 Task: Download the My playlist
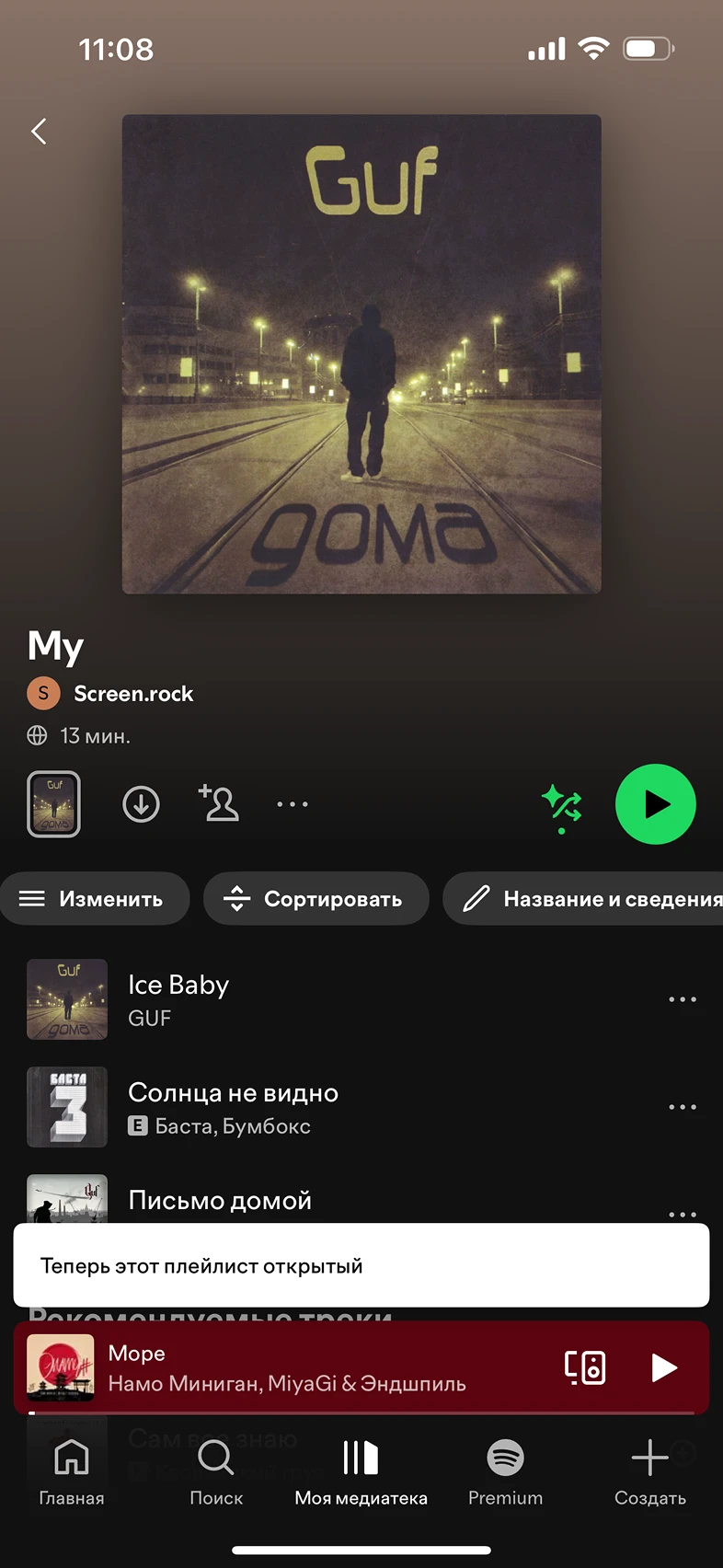pyautogui.click(x=141, y=804)
